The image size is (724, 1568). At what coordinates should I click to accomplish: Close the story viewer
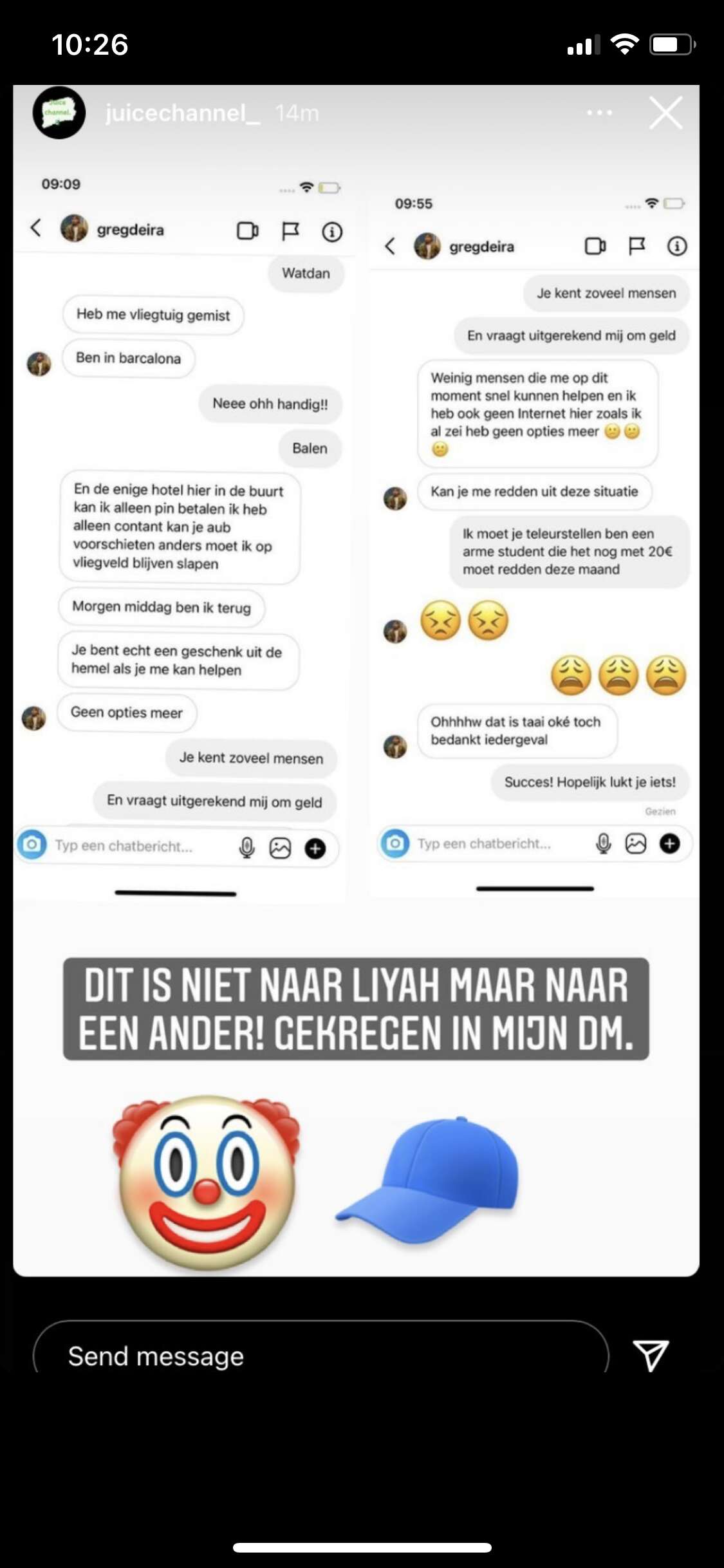pyautogui.click(x=666, y=113)
